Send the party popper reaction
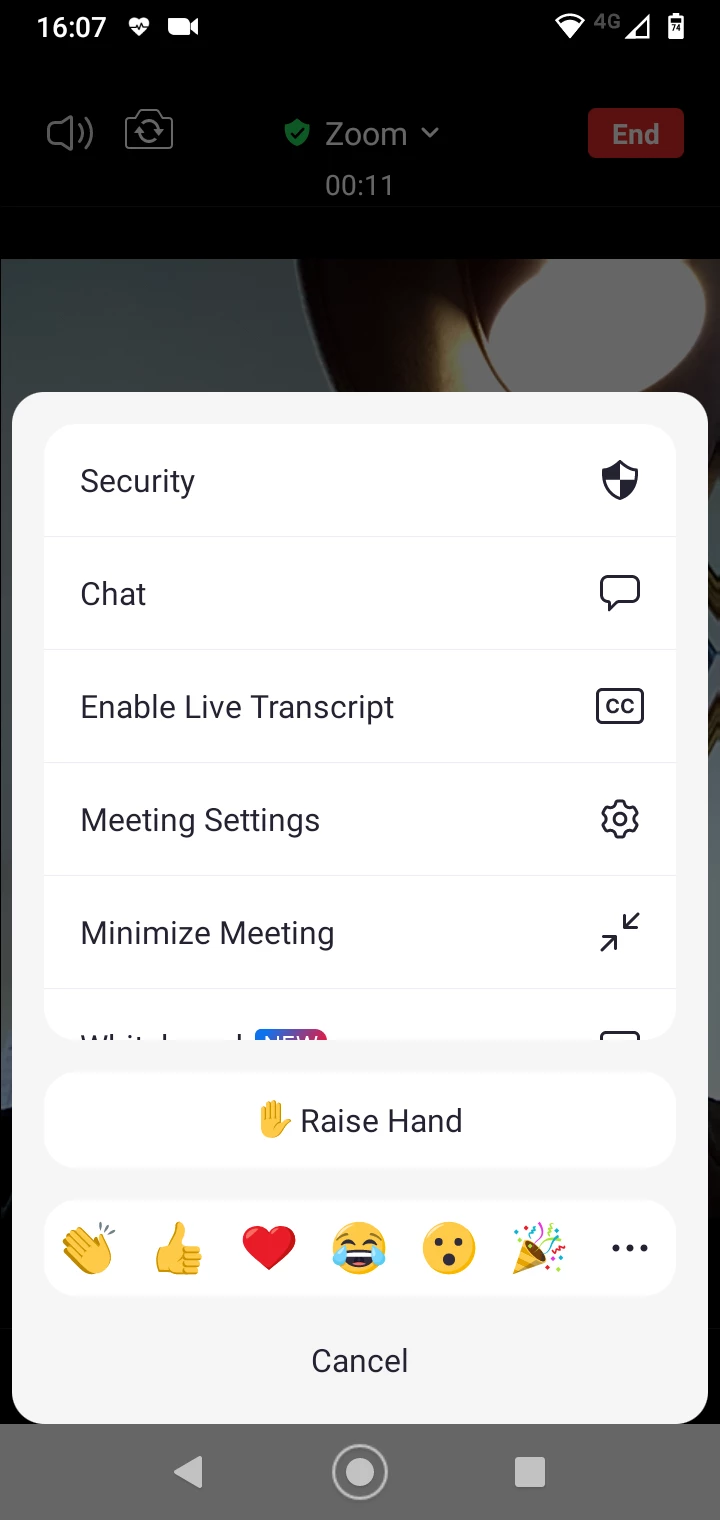 539,1248
